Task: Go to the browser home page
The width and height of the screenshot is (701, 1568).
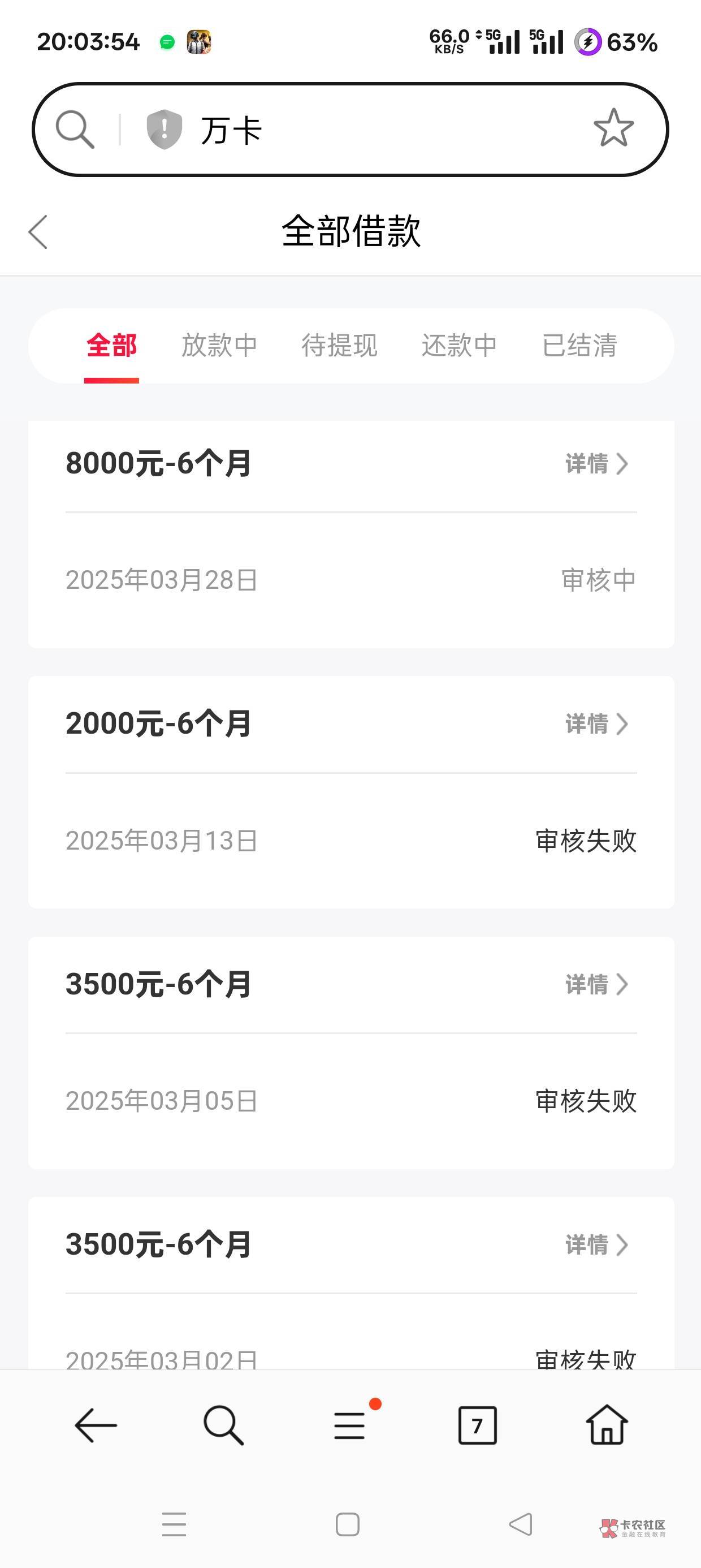Action: pyautogui.click(x=606, y=1425)
